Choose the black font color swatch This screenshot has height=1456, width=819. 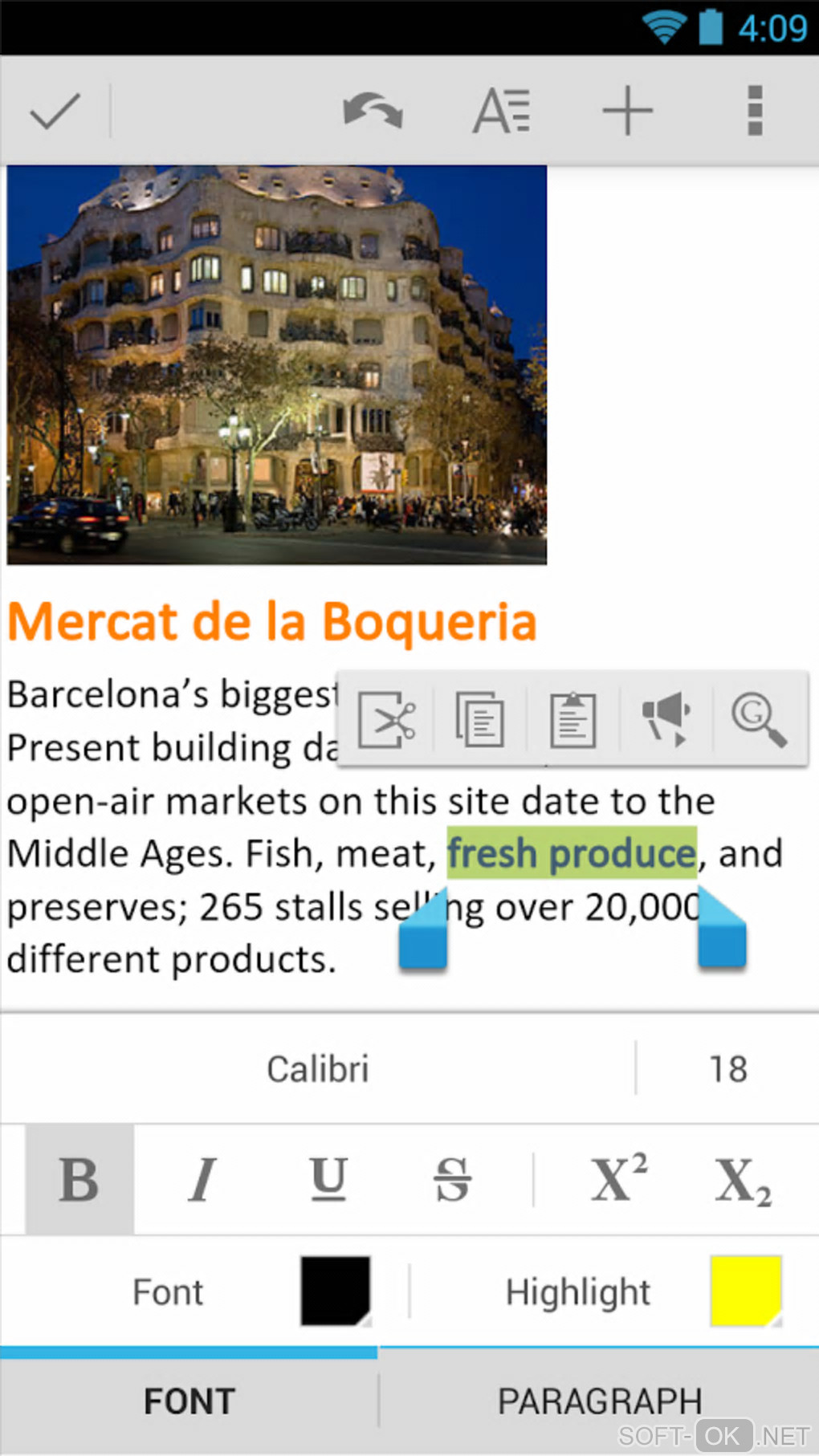pyautogui.click(x=336, y=1291)
